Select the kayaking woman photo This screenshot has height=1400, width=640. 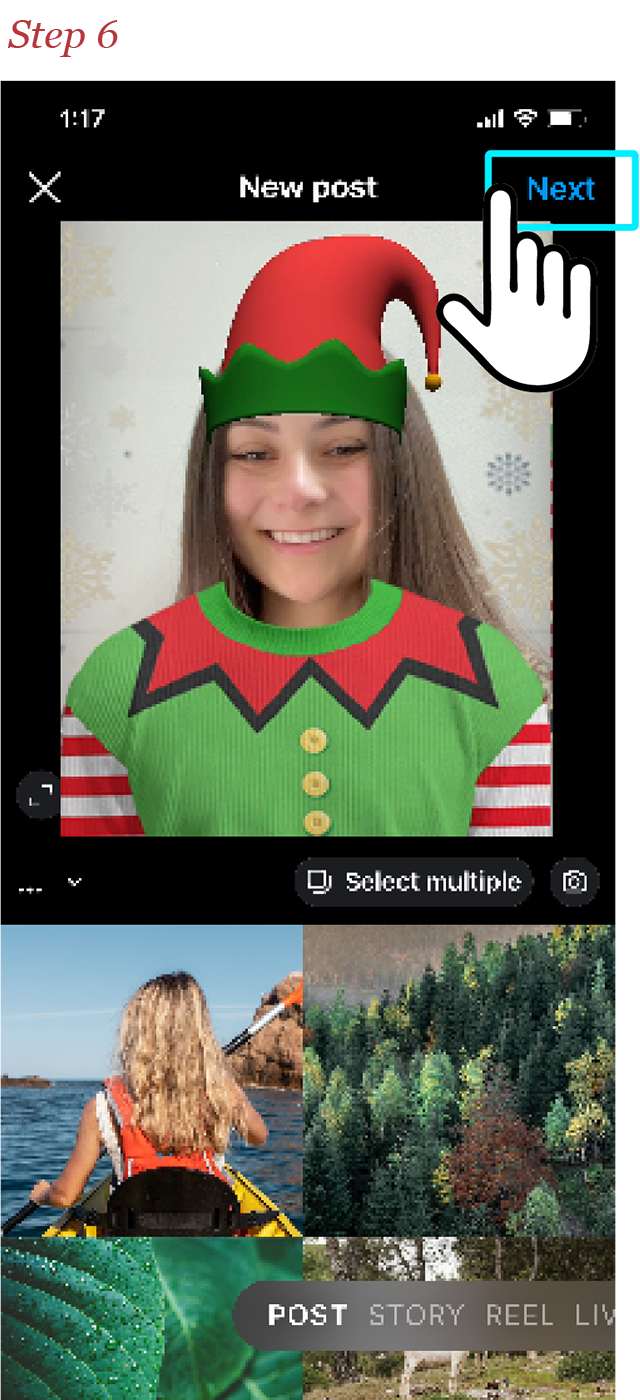click(x=150, y=1080)
